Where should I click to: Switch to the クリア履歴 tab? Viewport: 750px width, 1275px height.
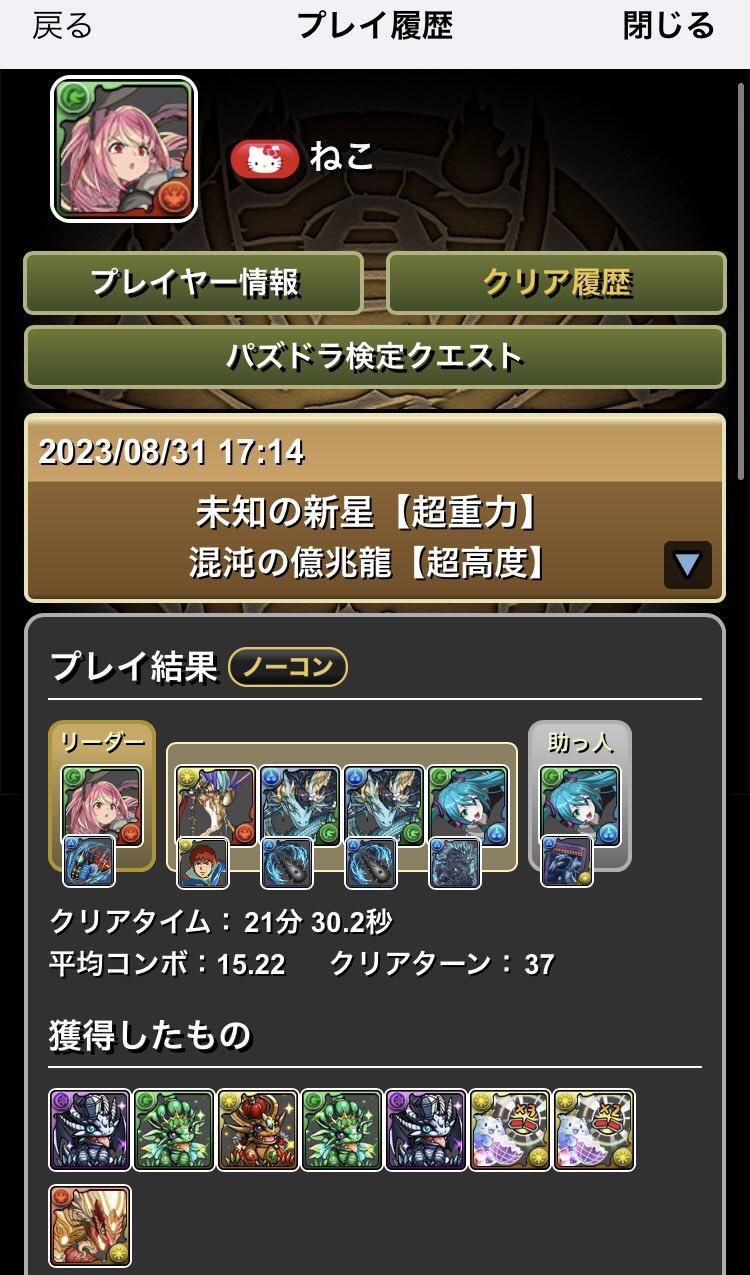pyautogui.click(x=556, y=283)
